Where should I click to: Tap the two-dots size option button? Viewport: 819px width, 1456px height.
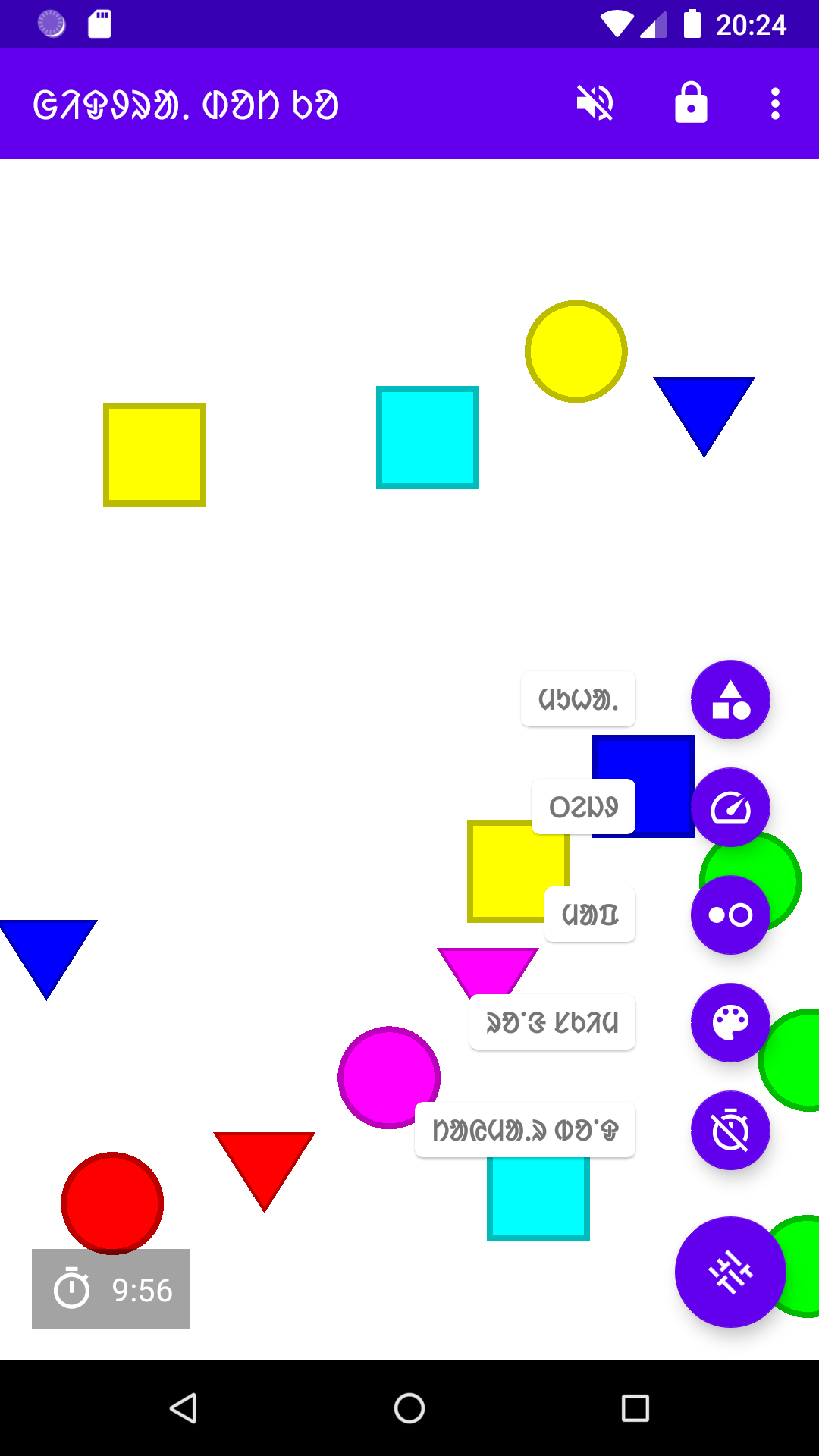(730, 915)
